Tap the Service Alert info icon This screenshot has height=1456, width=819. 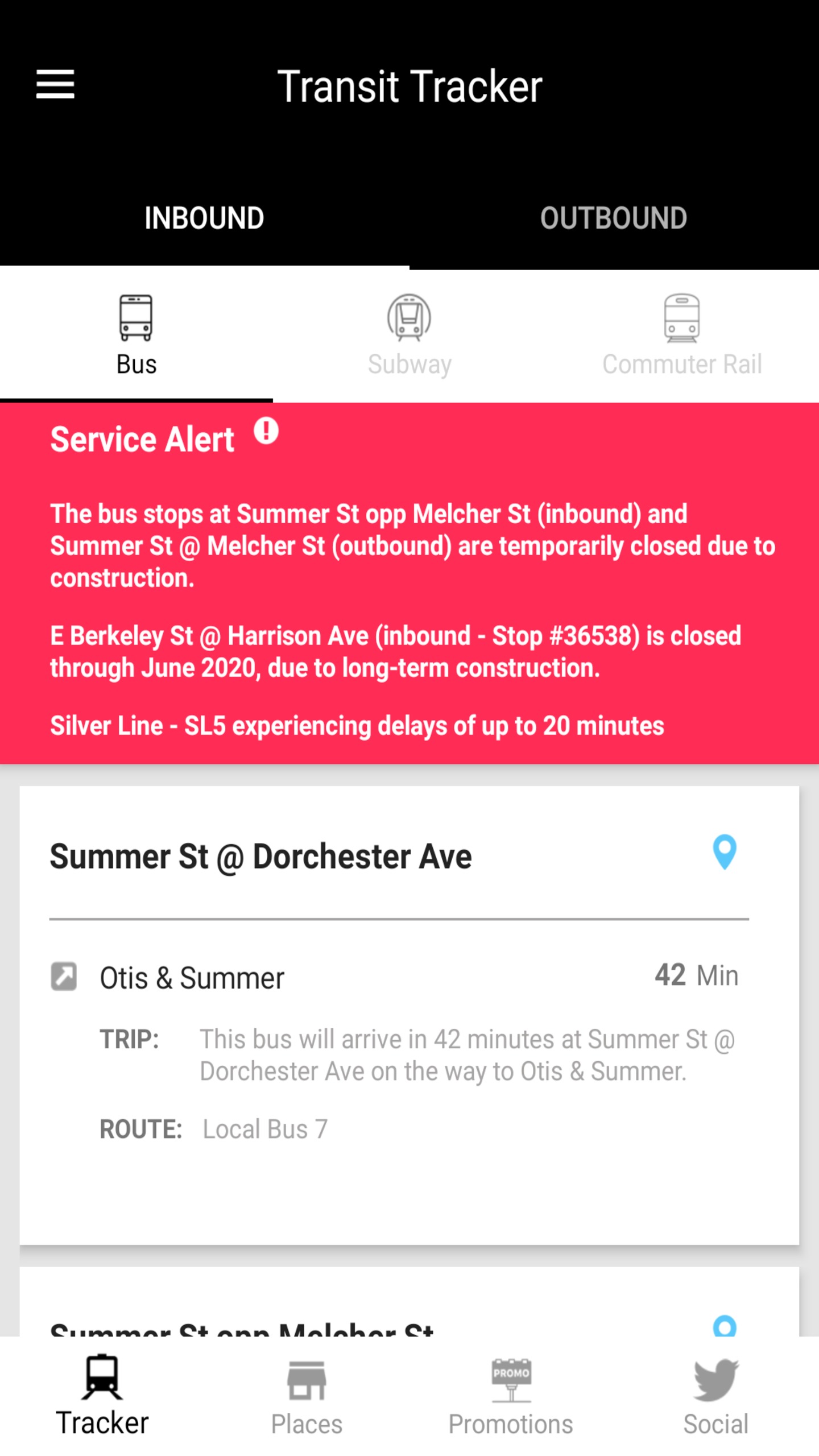point(266,431)
